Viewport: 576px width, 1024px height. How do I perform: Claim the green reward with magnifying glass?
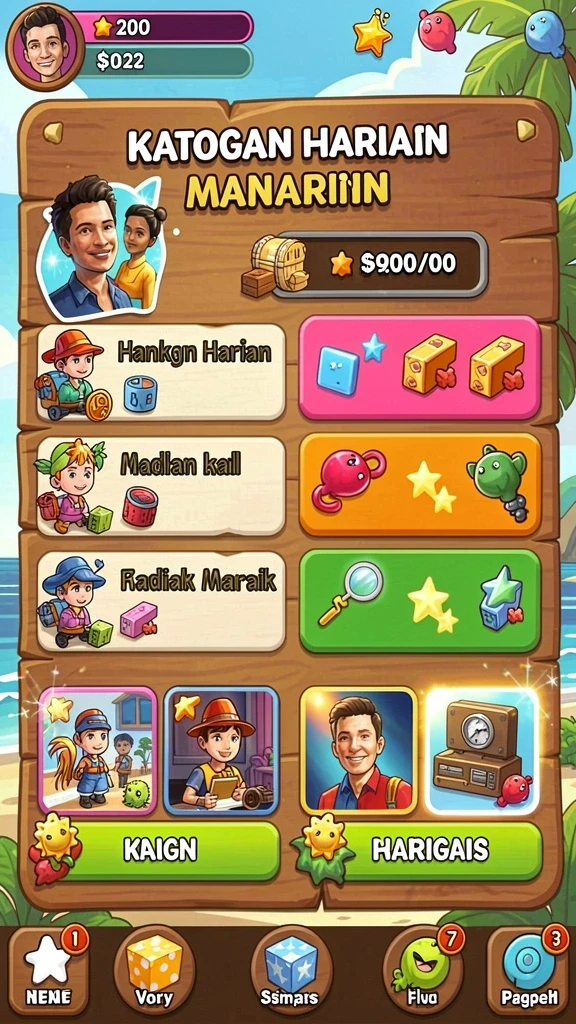click(420, 601)
